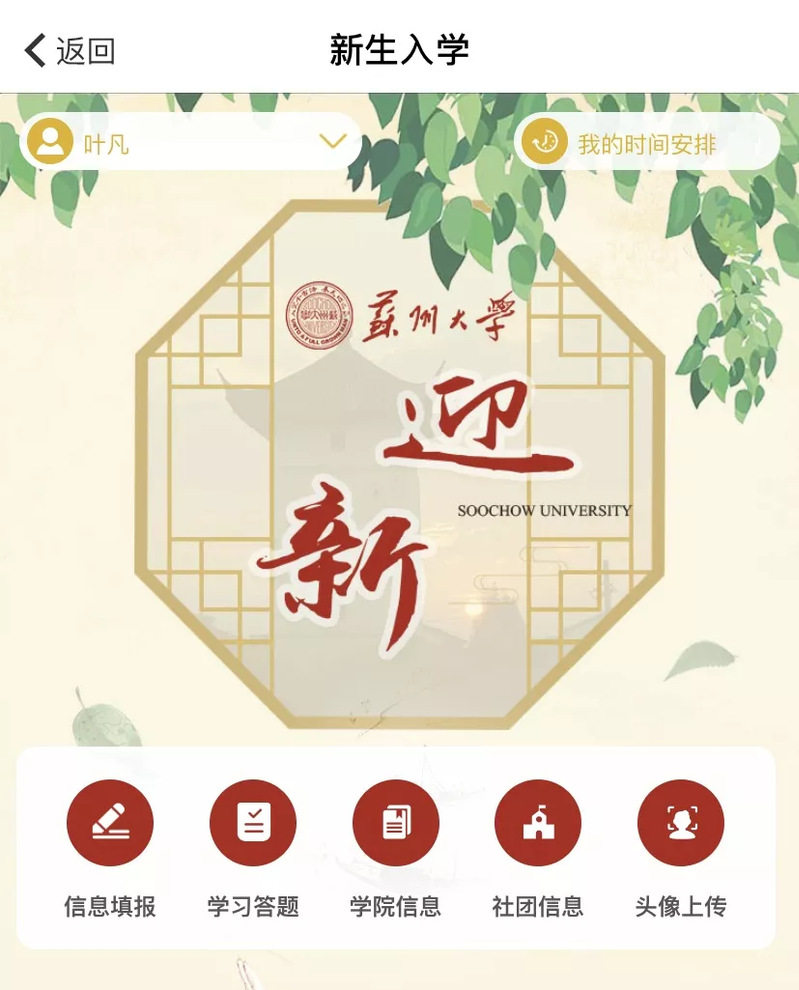Expand the 叶凡 user dropdown
This screenshot has width=799, height=990.
[x=332, y=142]
